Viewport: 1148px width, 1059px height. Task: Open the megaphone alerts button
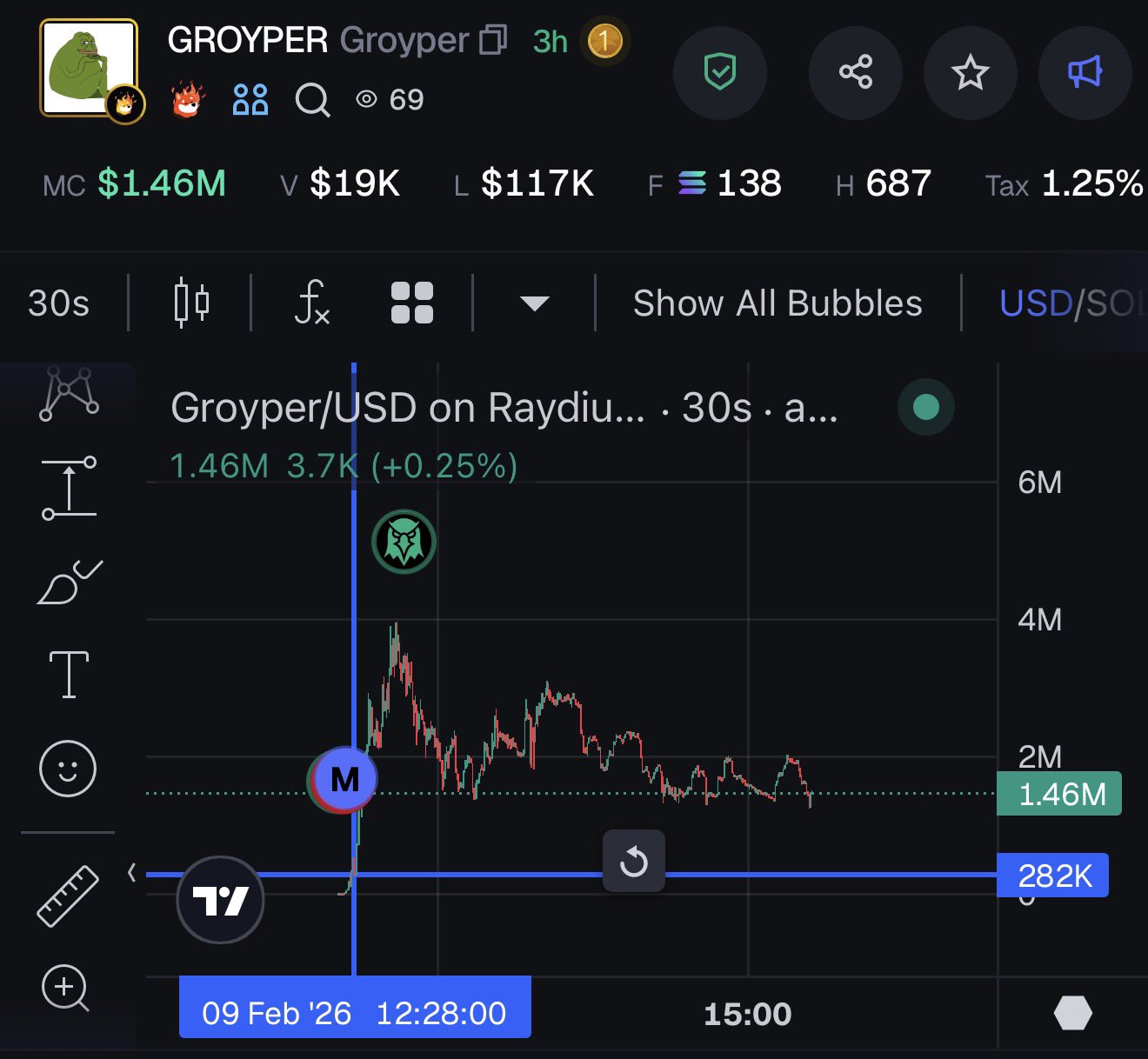pyautogui.click(x=1085, y=72)
